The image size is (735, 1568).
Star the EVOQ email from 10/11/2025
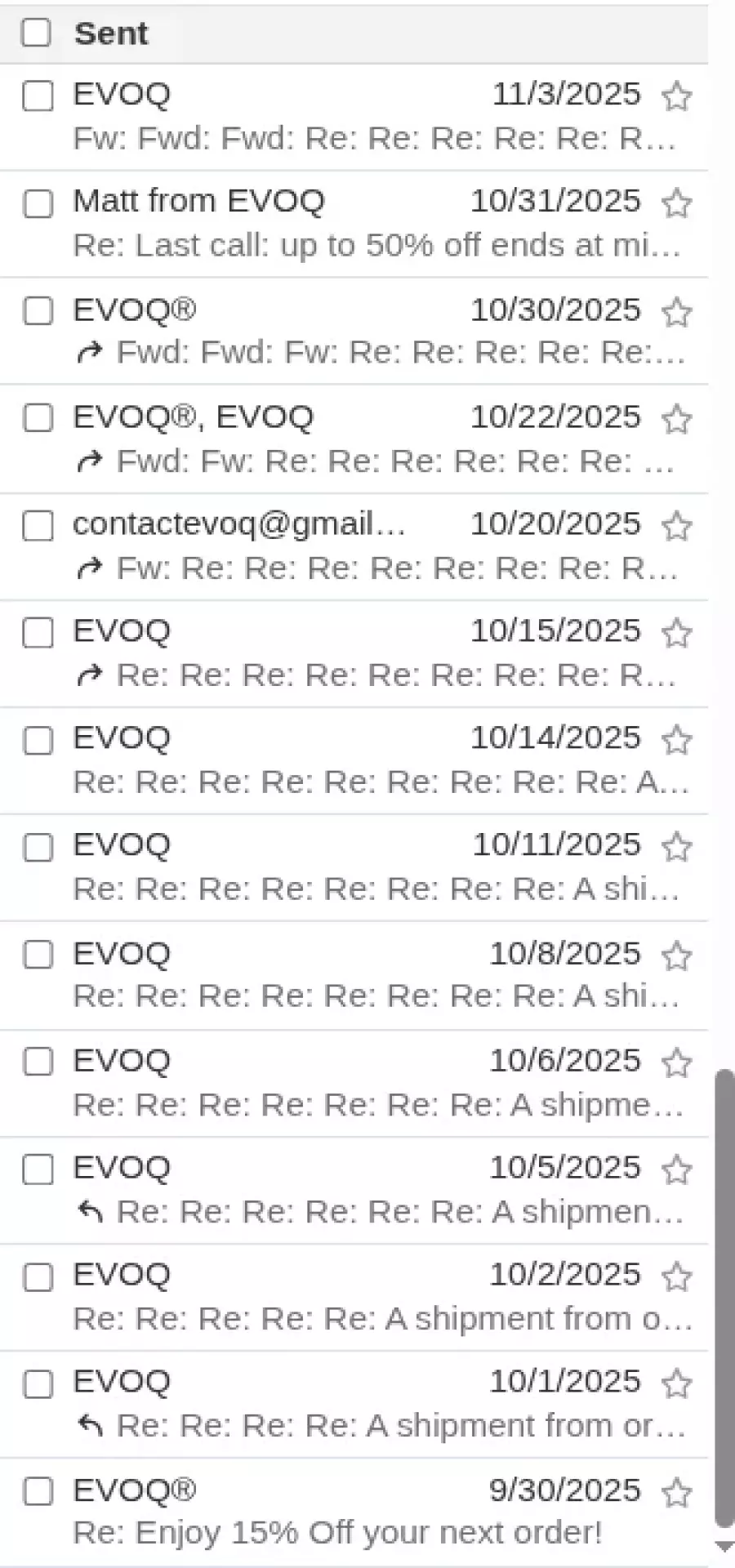tap(676, 847)
